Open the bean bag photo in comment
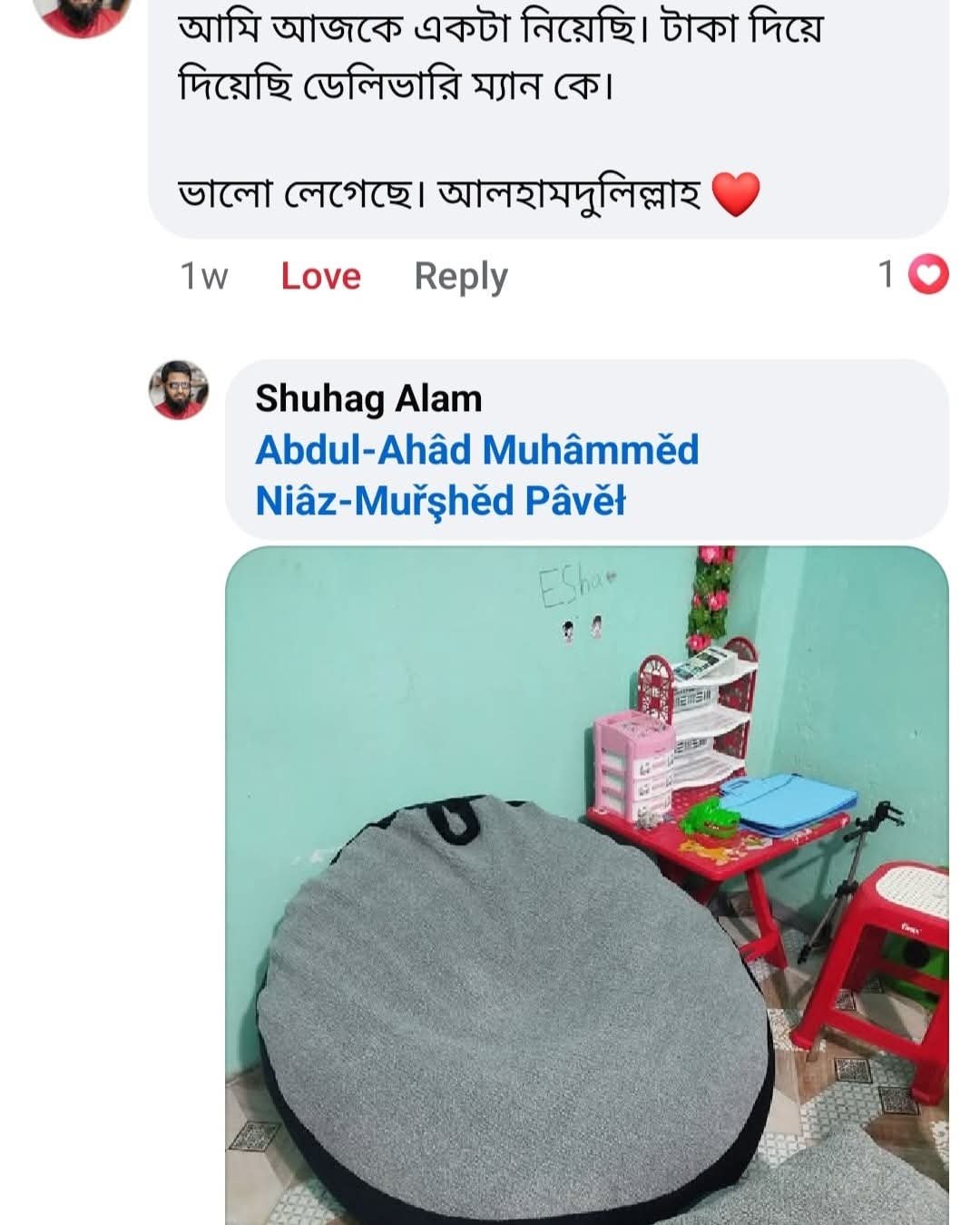Viewport: 980px width, 1225px height. point(586,885)
